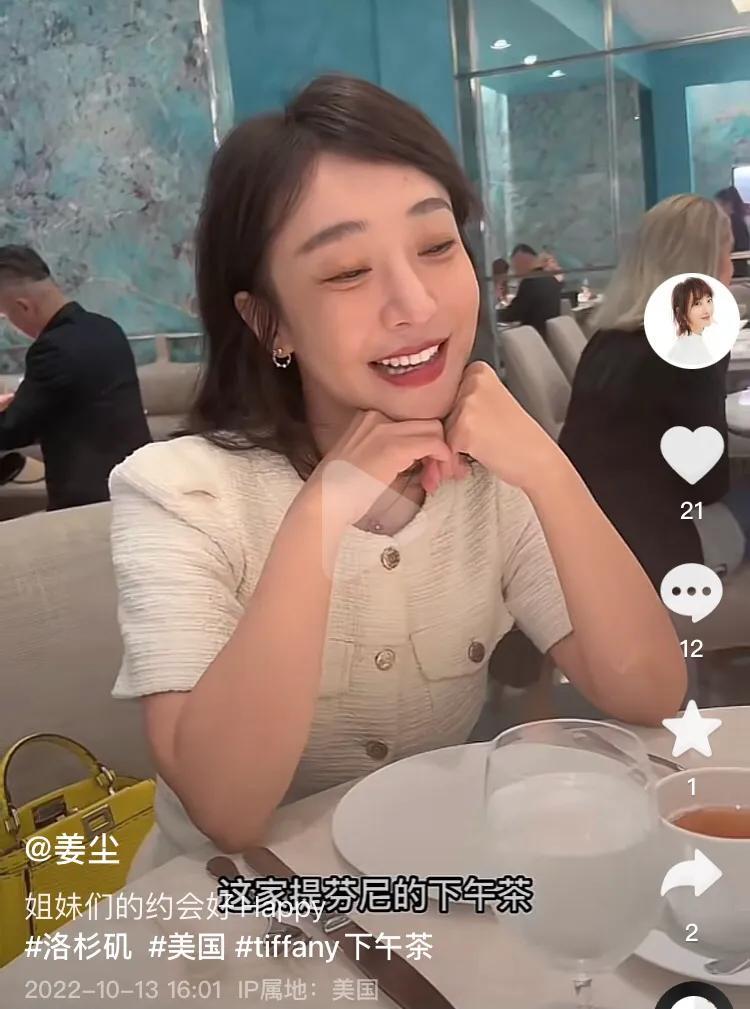This screenshot has width=750, height=1009.
Task: Like this video with the heart
Action: click(x=691, y=455)
